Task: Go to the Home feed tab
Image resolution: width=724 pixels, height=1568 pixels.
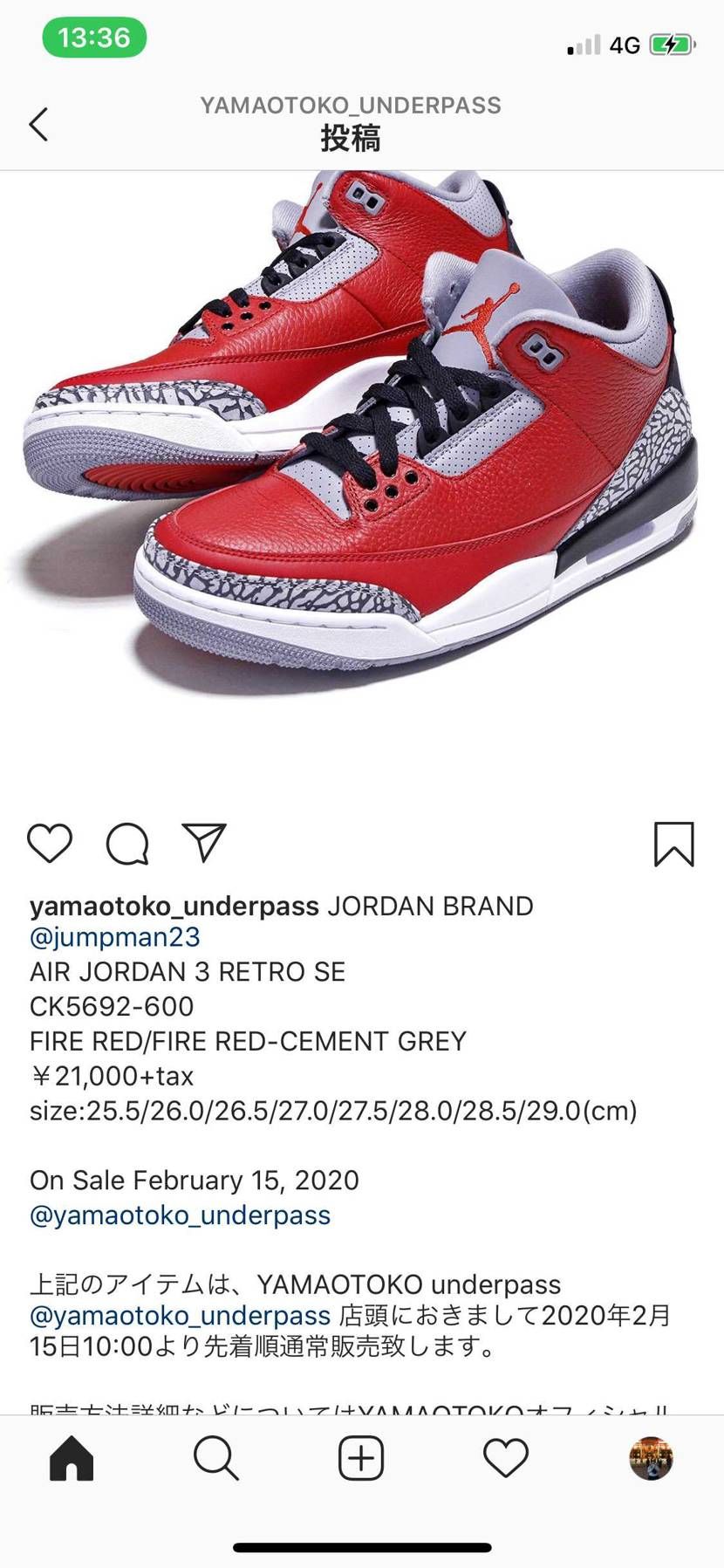Action: tap(72, 1458)
